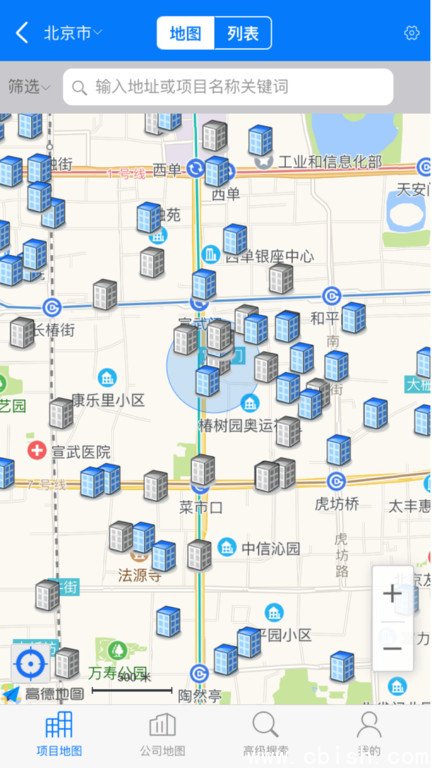Tap the address or project keyword search box

point(228,87)
